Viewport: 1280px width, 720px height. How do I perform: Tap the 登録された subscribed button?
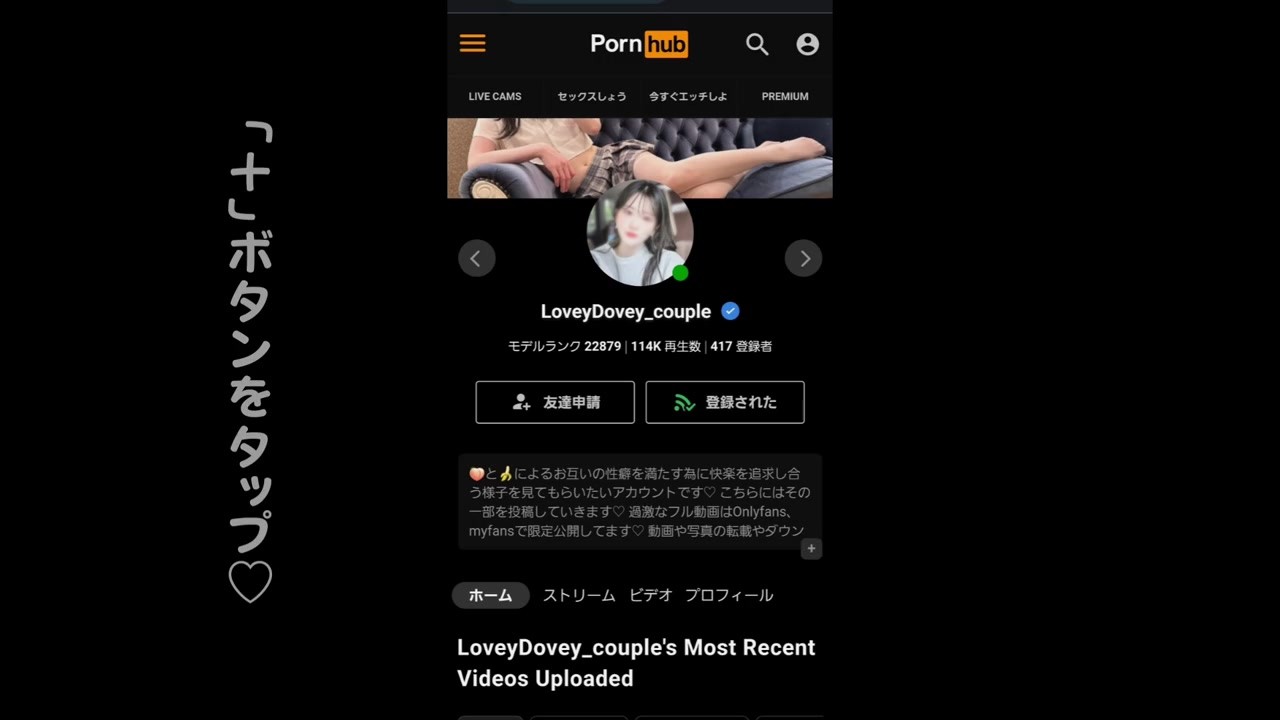[725, 402]
